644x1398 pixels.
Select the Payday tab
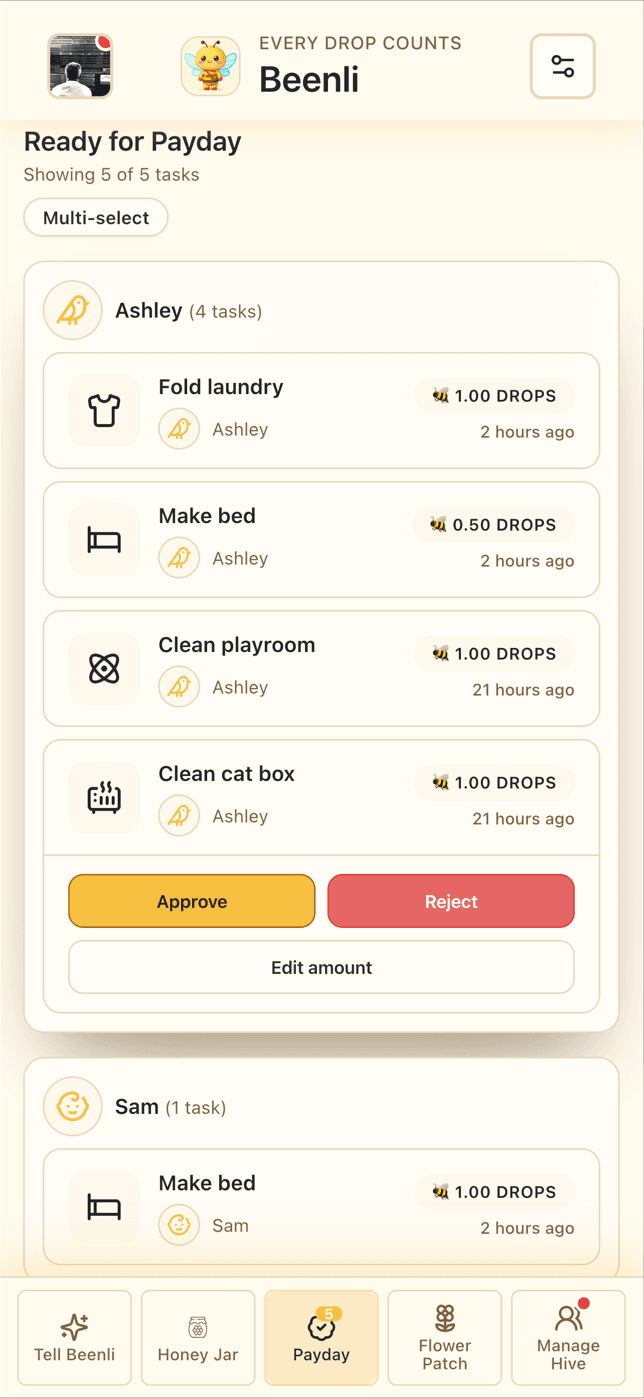tap(321, 1337)
